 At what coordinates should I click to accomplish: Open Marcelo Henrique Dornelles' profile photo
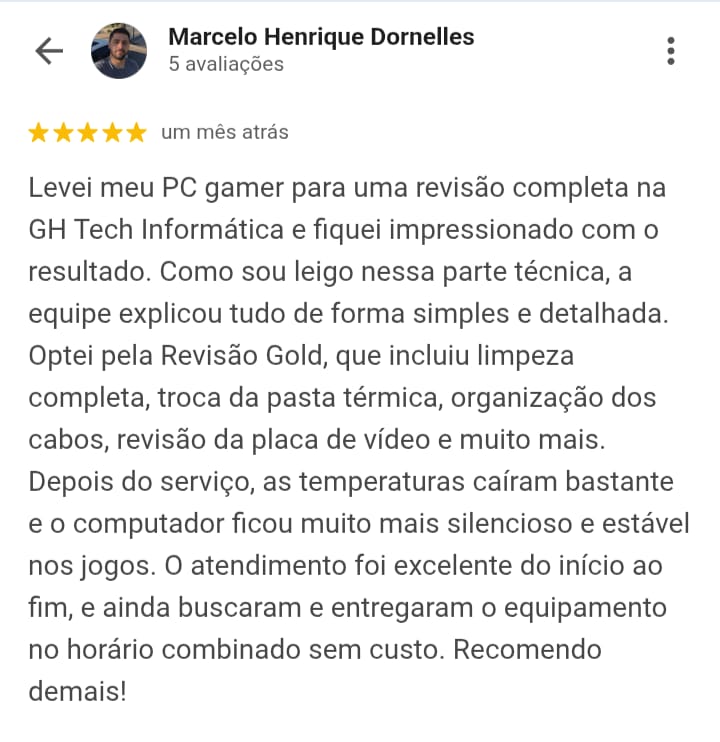tap(119, 51)
